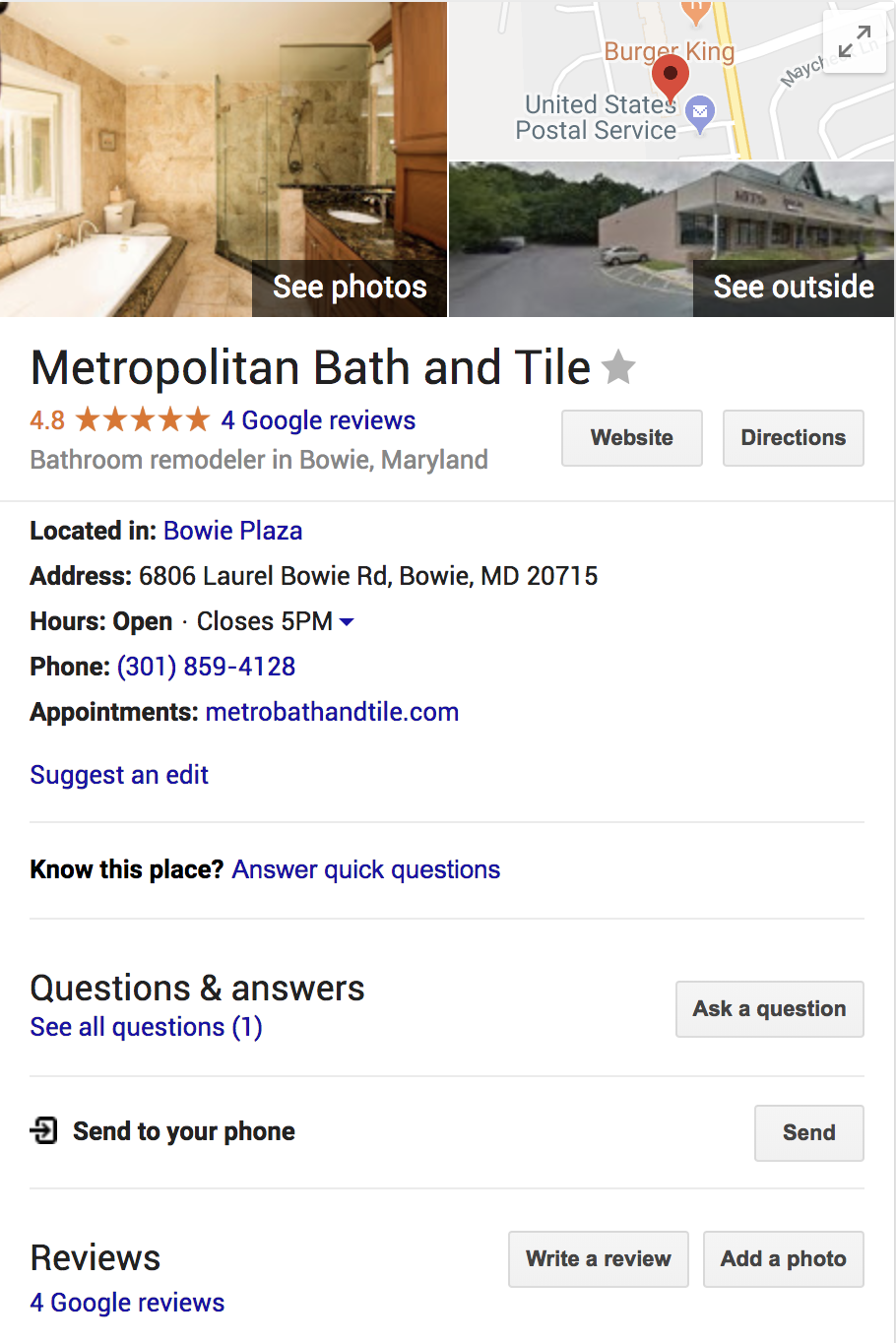Viewport: 896px width, 1343px height.
Task: Tap the Ask a question button
Action: [769, 1009]
